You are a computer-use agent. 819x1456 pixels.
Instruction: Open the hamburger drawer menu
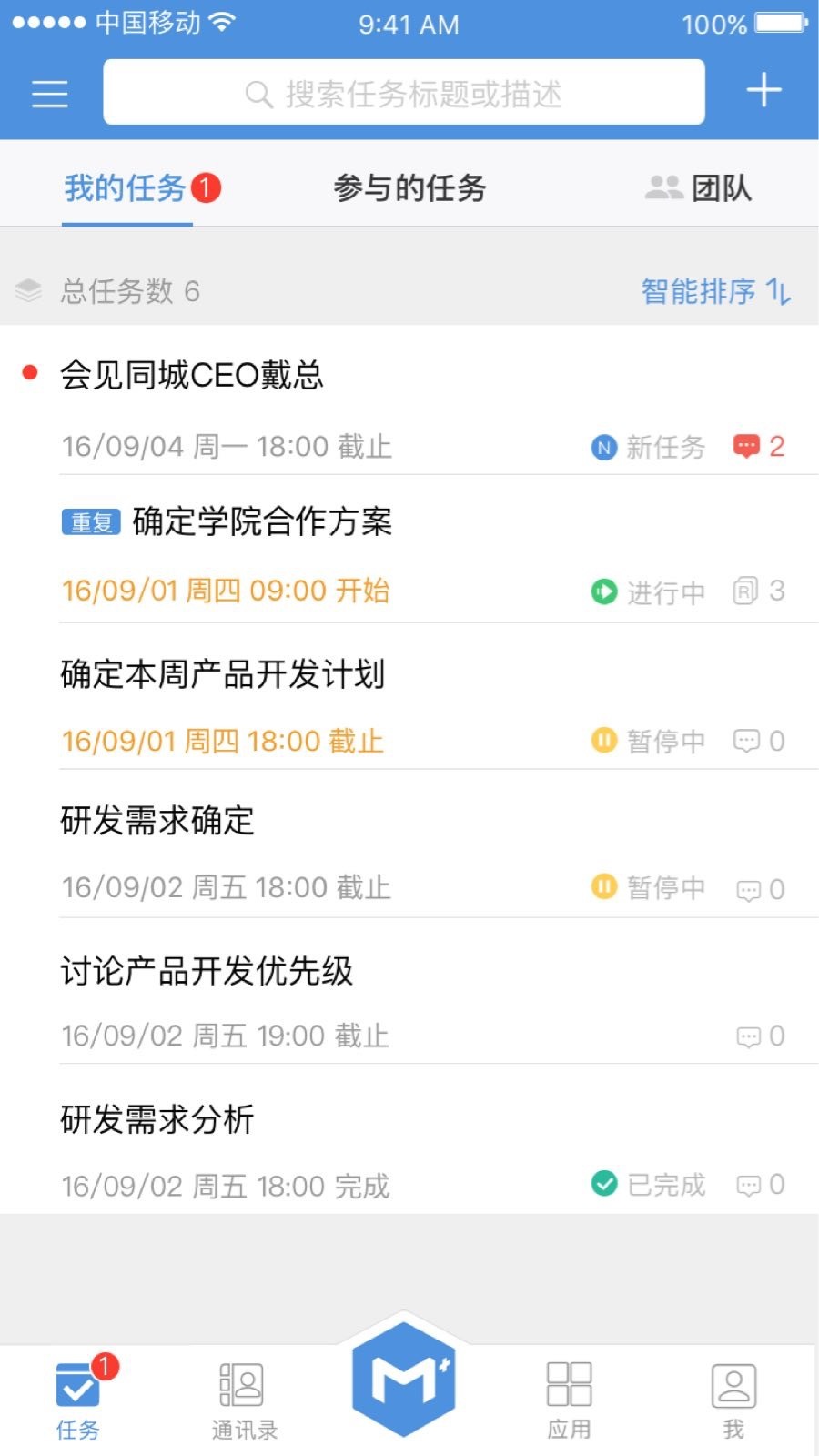pyautogui.click(x=50, y=93)
